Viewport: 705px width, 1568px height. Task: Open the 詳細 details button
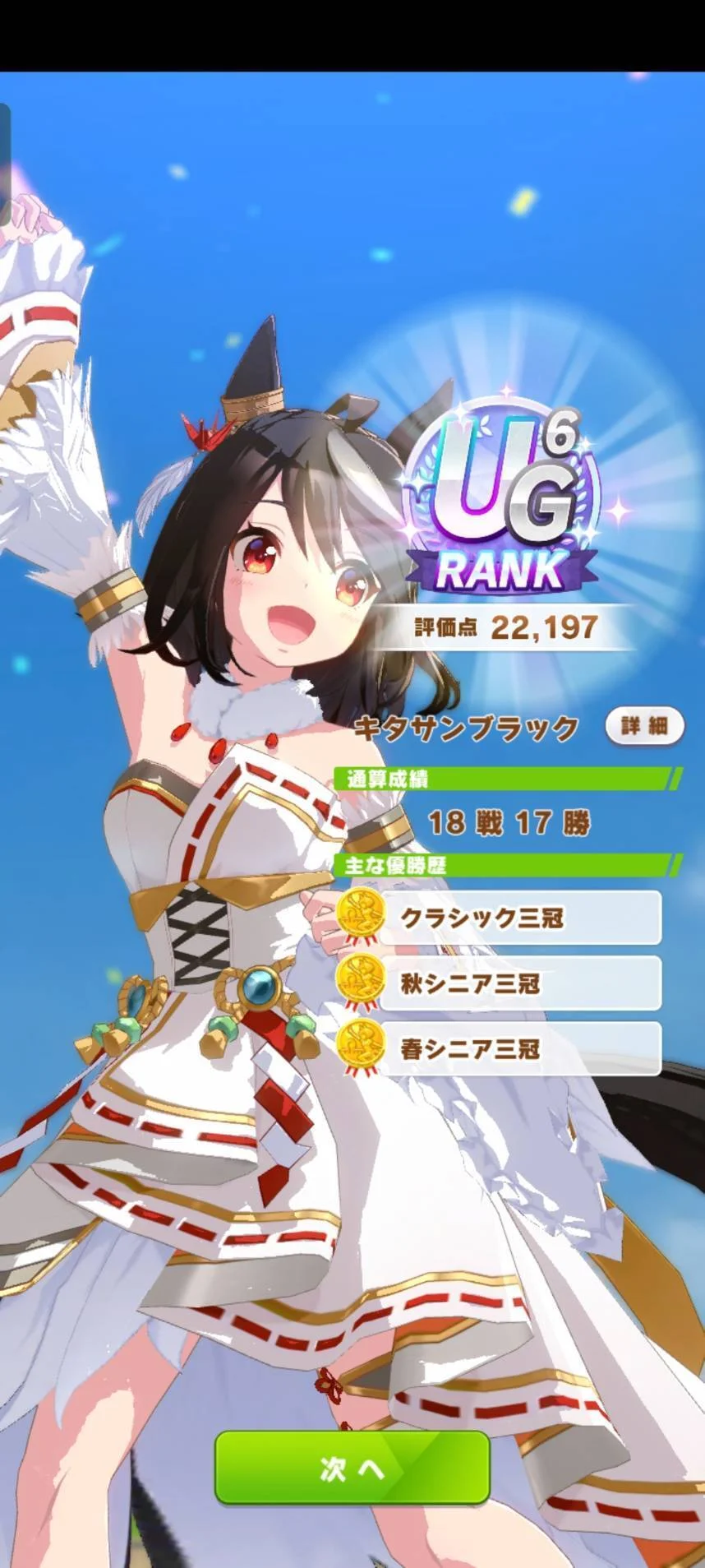pos(644,727)
